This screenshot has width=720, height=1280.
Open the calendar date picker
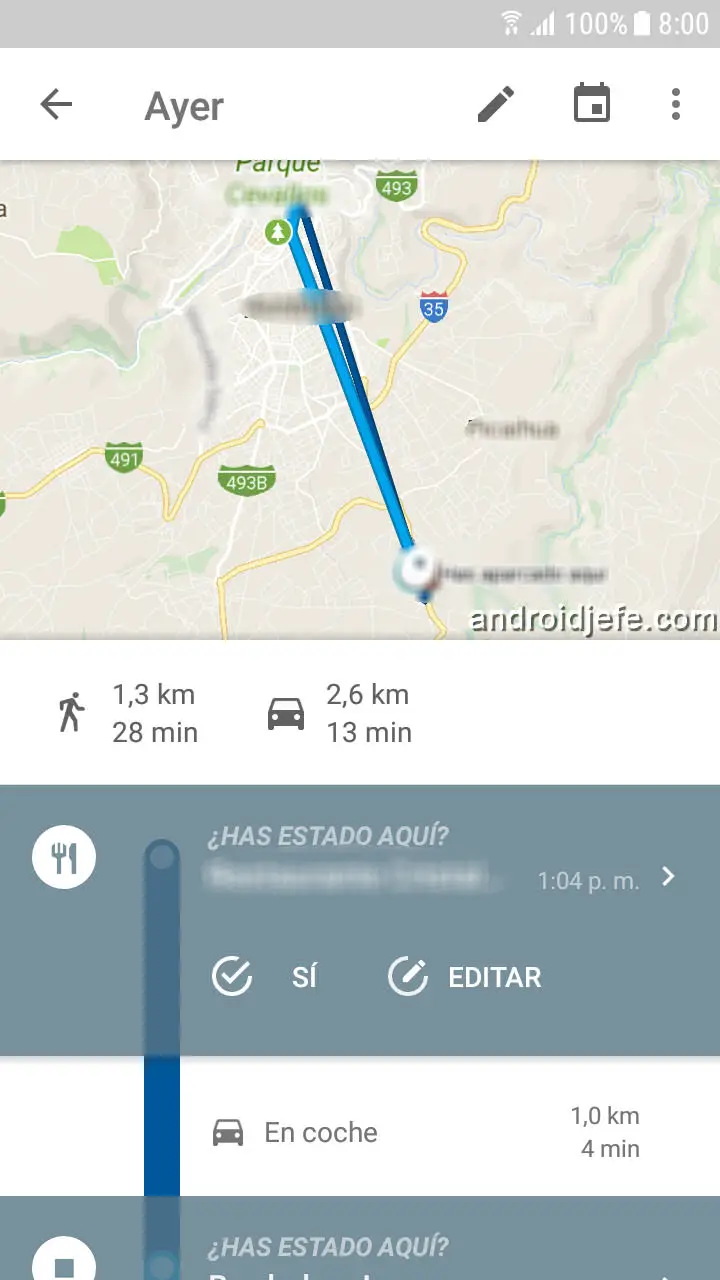tap(592, 104)
